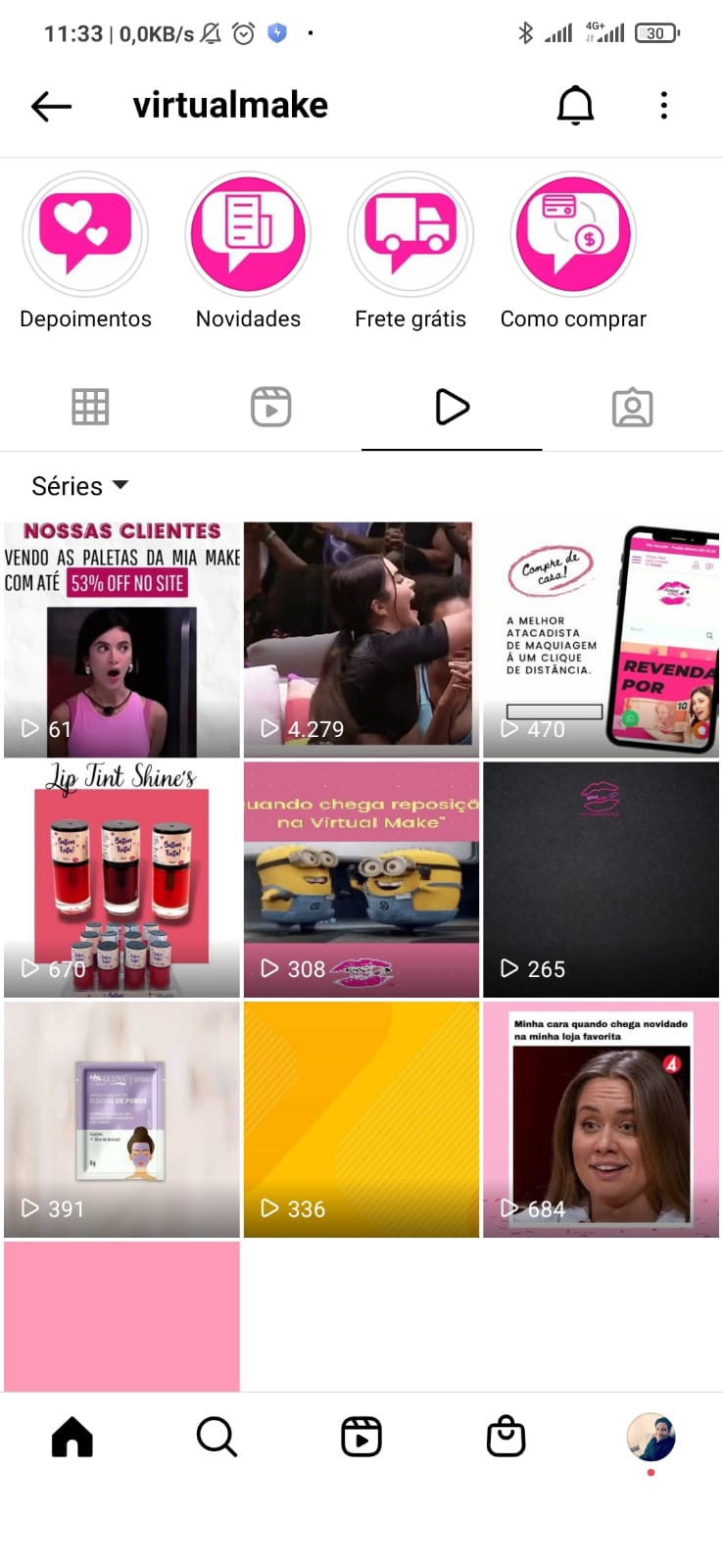Switch to the tagged photos tab

(633, 407)
